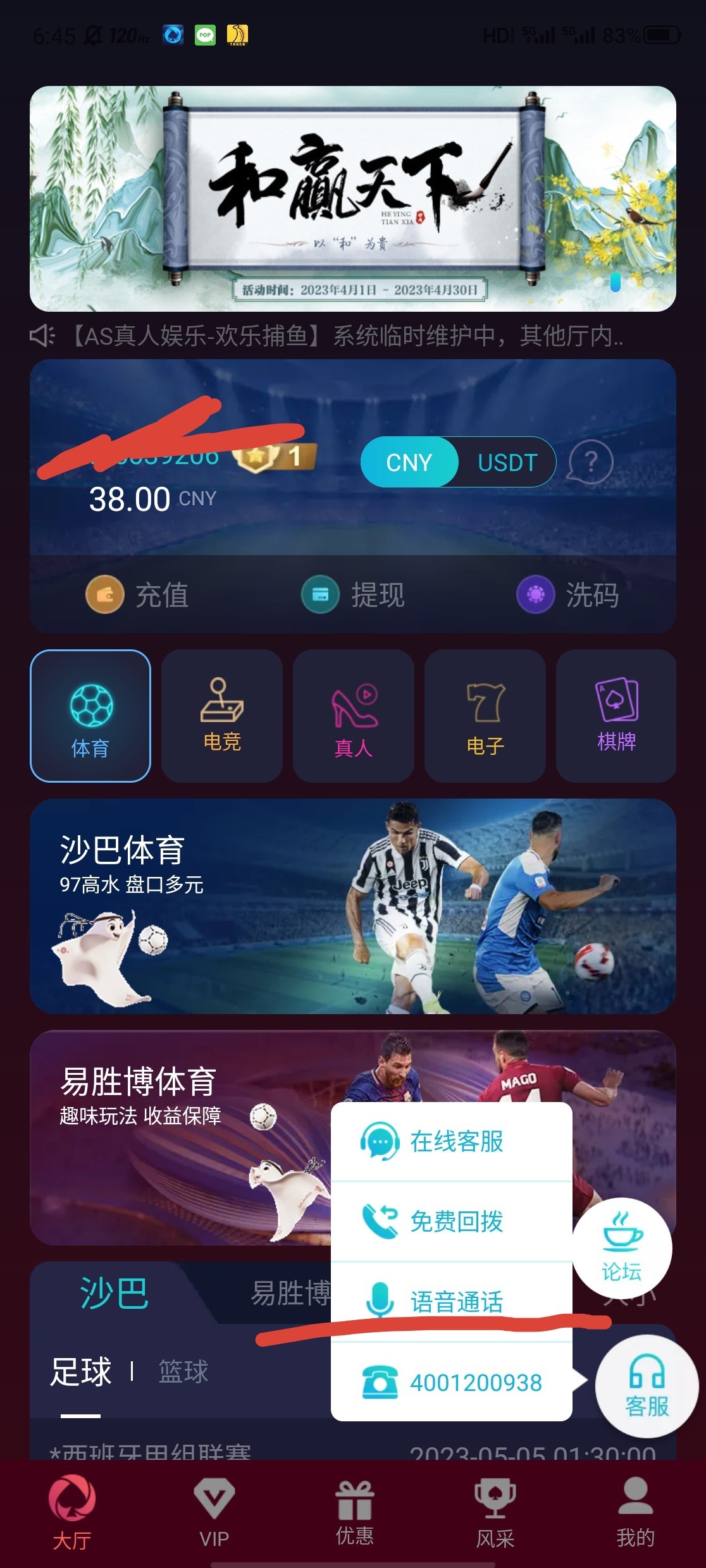
Task: Tap 充值 to recharge balance
Action: click(x=137, y=595)
